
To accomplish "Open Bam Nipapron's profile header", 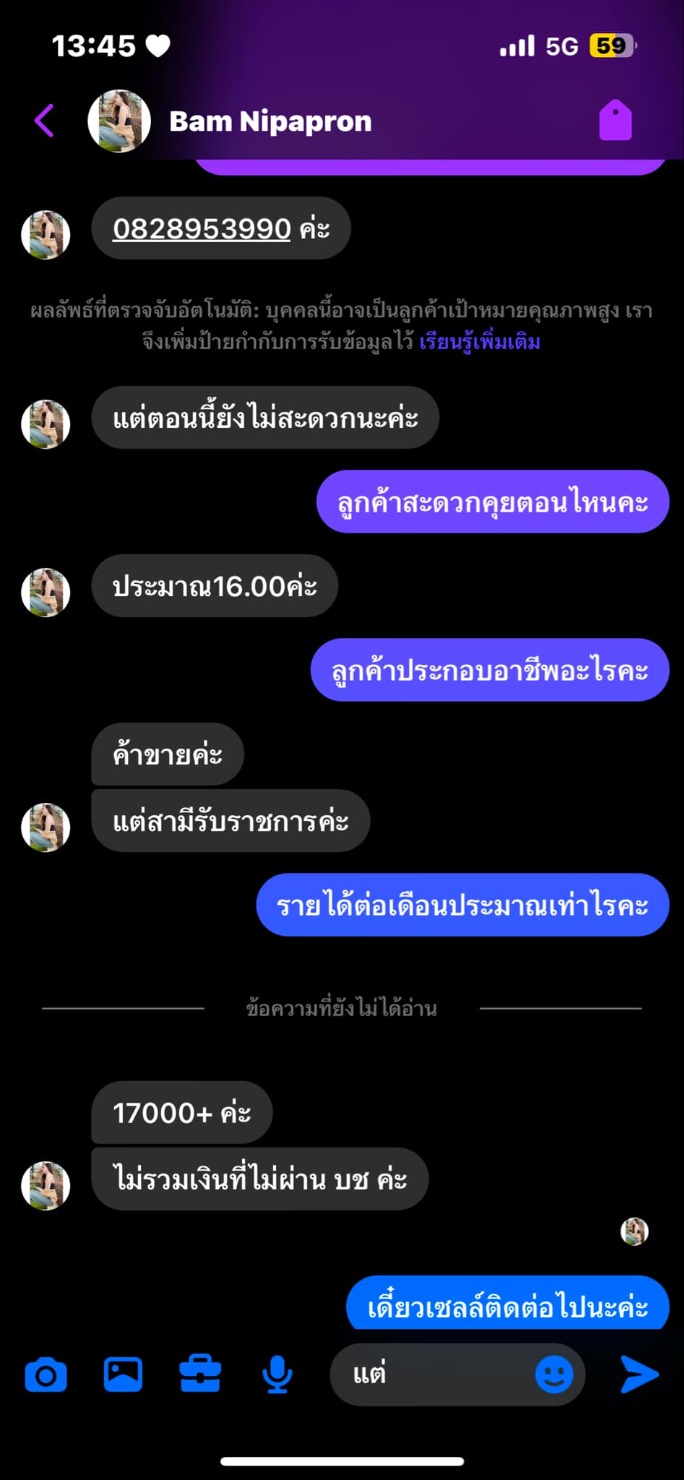I will click(x=270, y=121).
